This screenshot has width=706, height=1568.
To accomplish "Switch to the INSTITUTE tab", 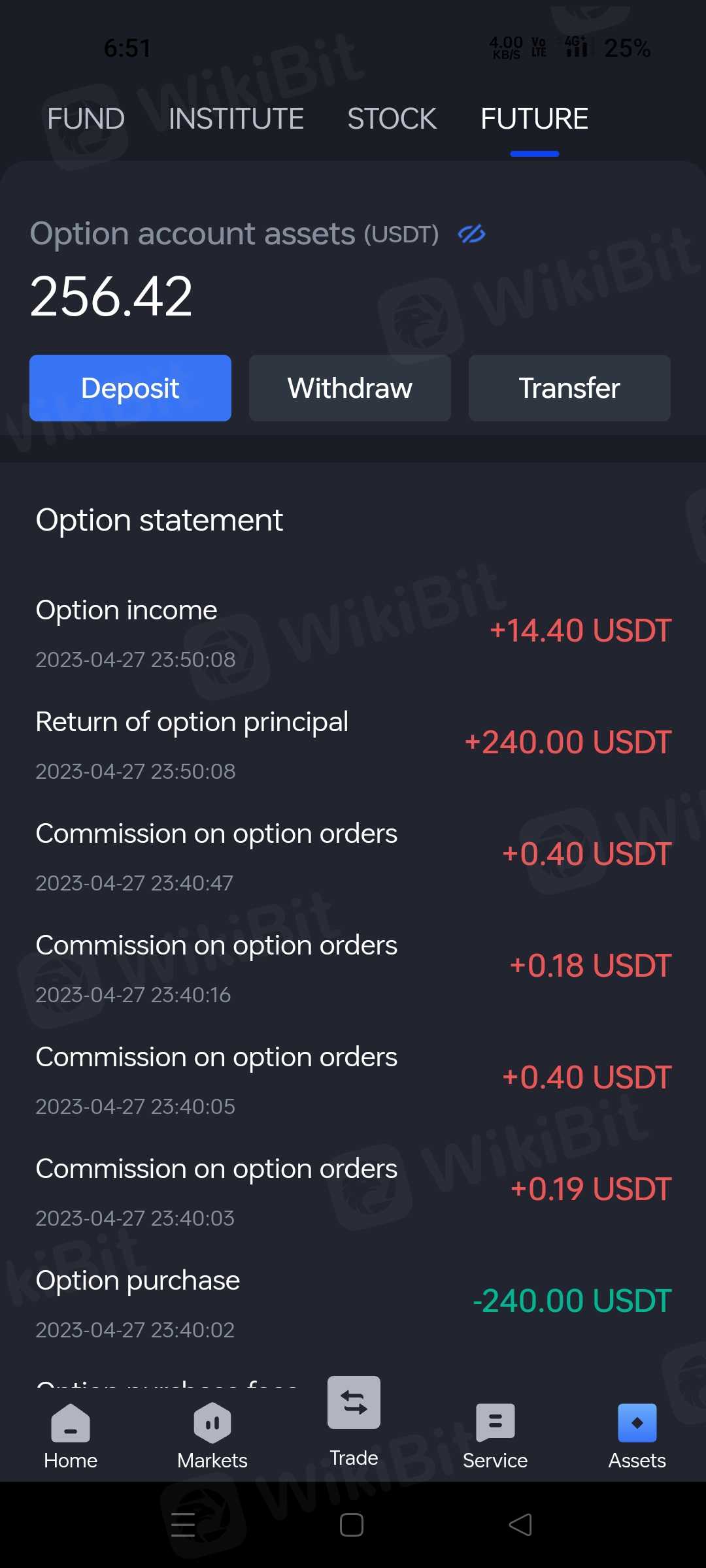I will click(x=236, y=119).
